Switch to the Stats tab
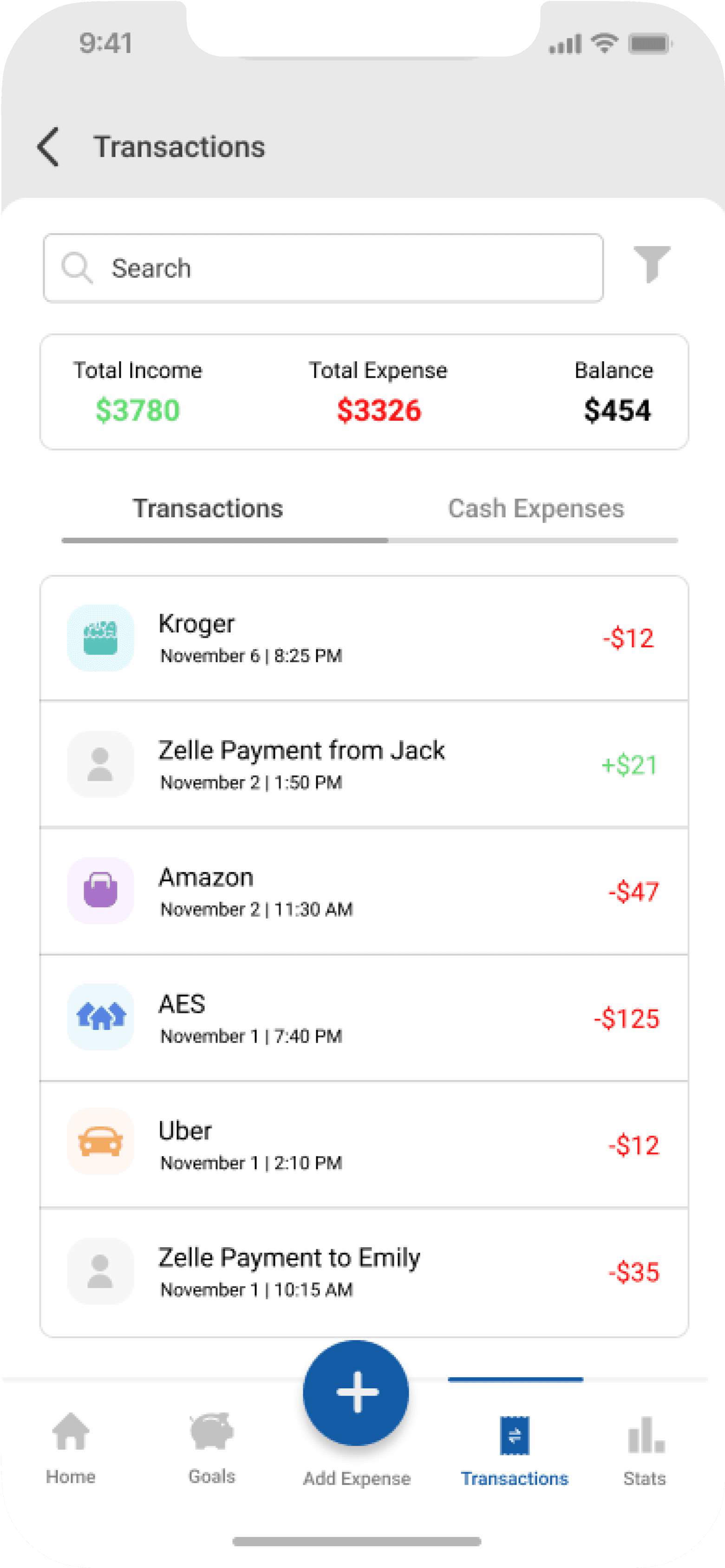The height and width of the screenshot is (1568, 725). point(645,1449)
